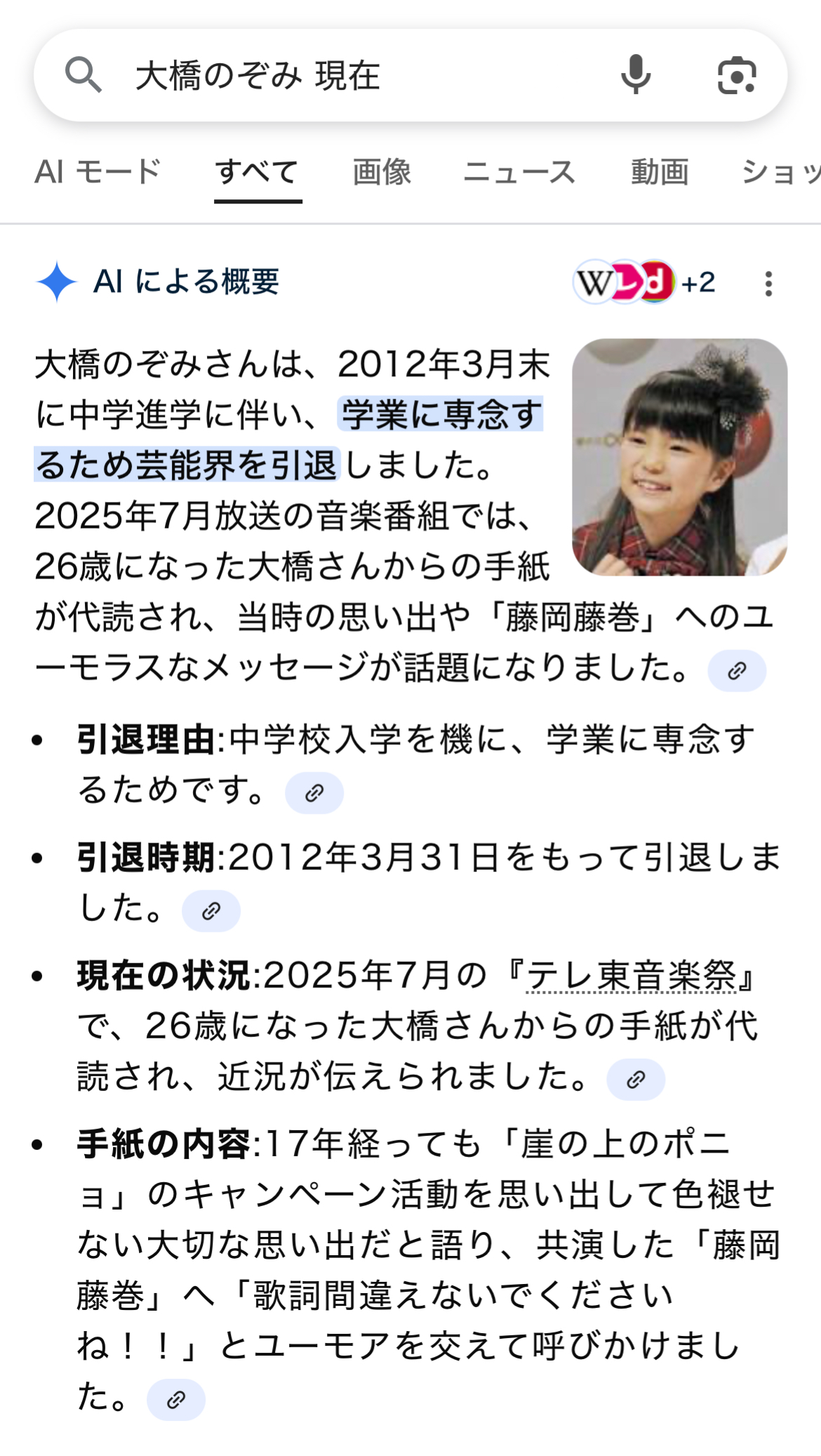The height and width of the screenshot is (1456, 821).
Task: Switch to the AI モード tab
Action: [98, 172]
